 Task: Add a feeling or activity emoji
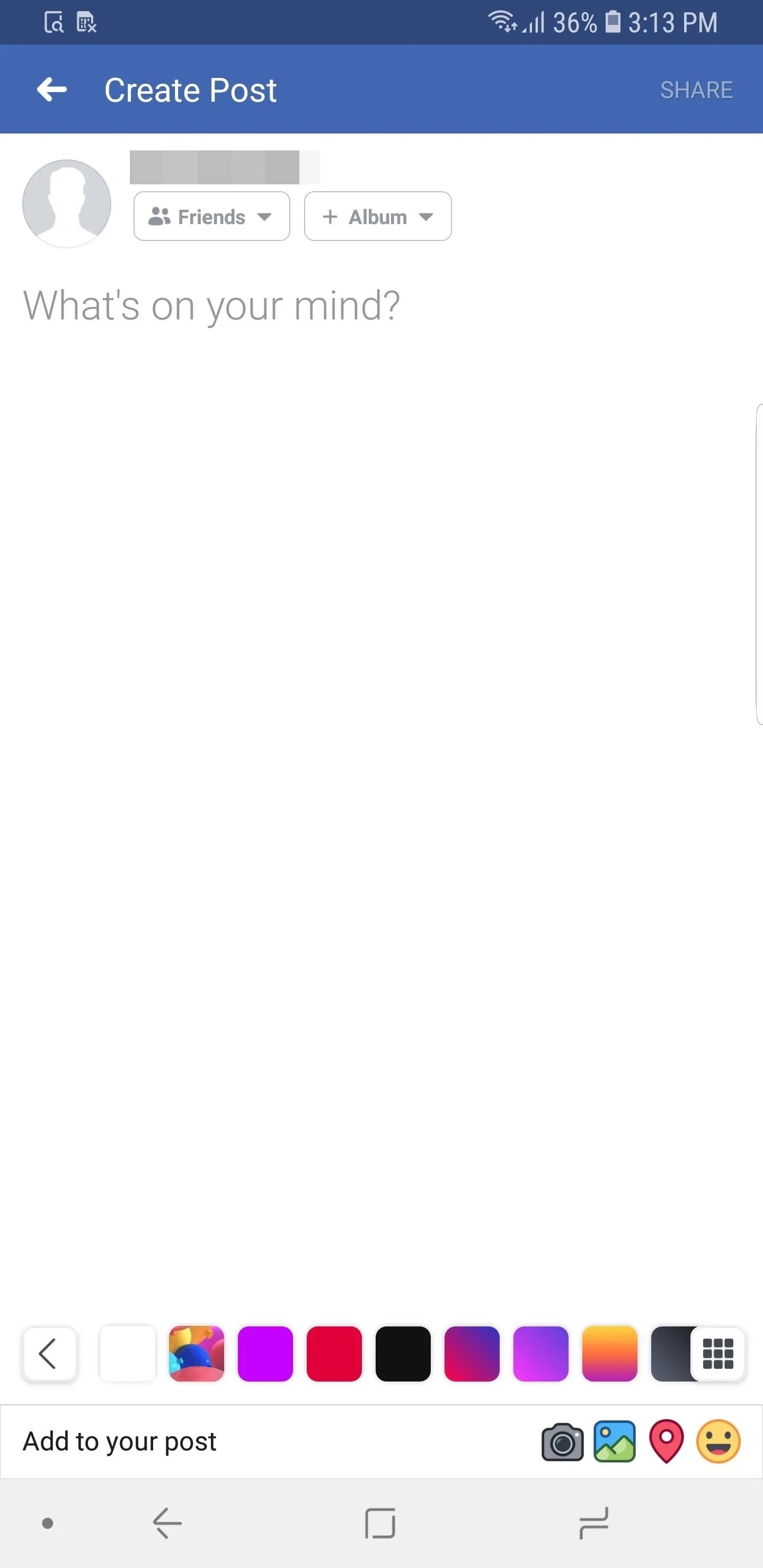click(718, 1441)
